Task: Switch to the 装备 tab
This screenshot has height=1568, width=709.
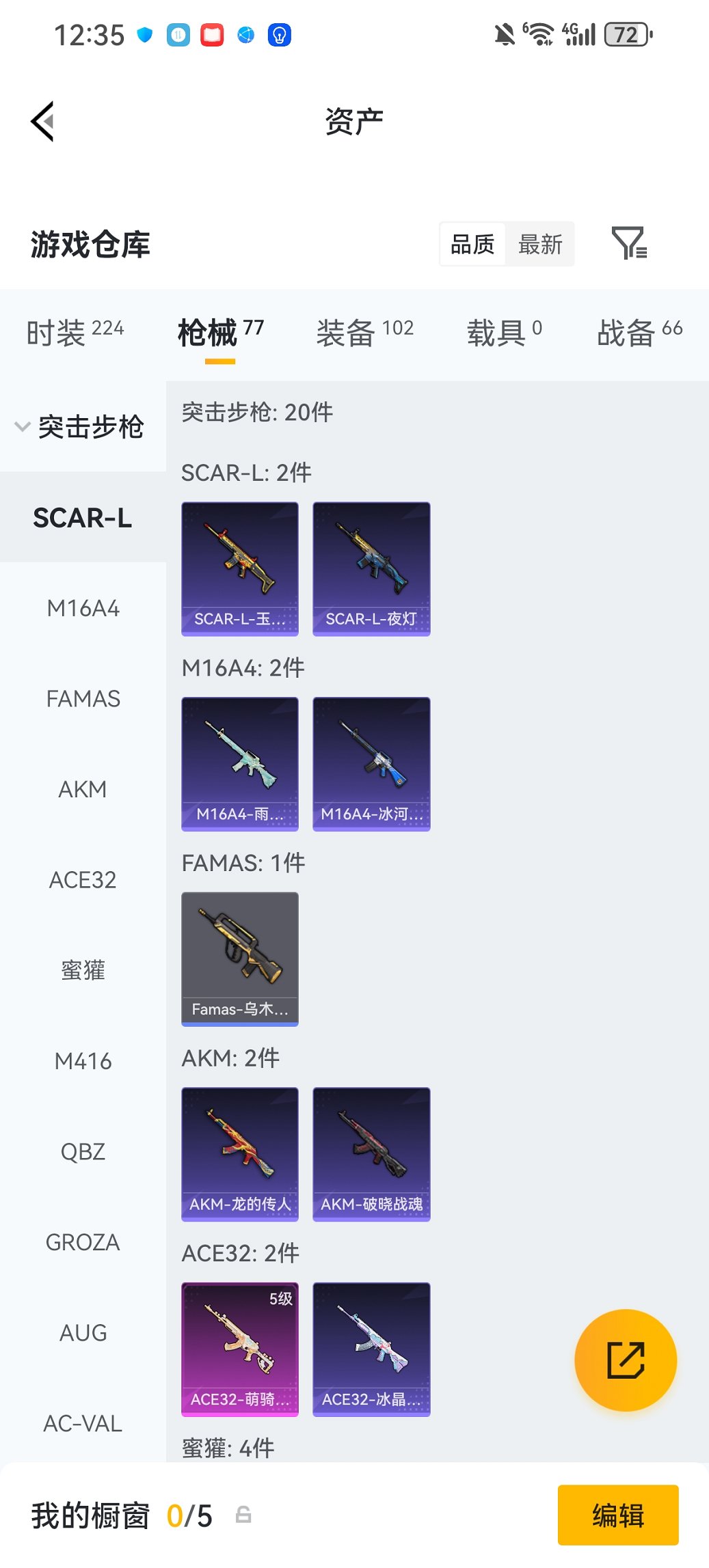Action: pyautogui.click(x=364, y=333)
